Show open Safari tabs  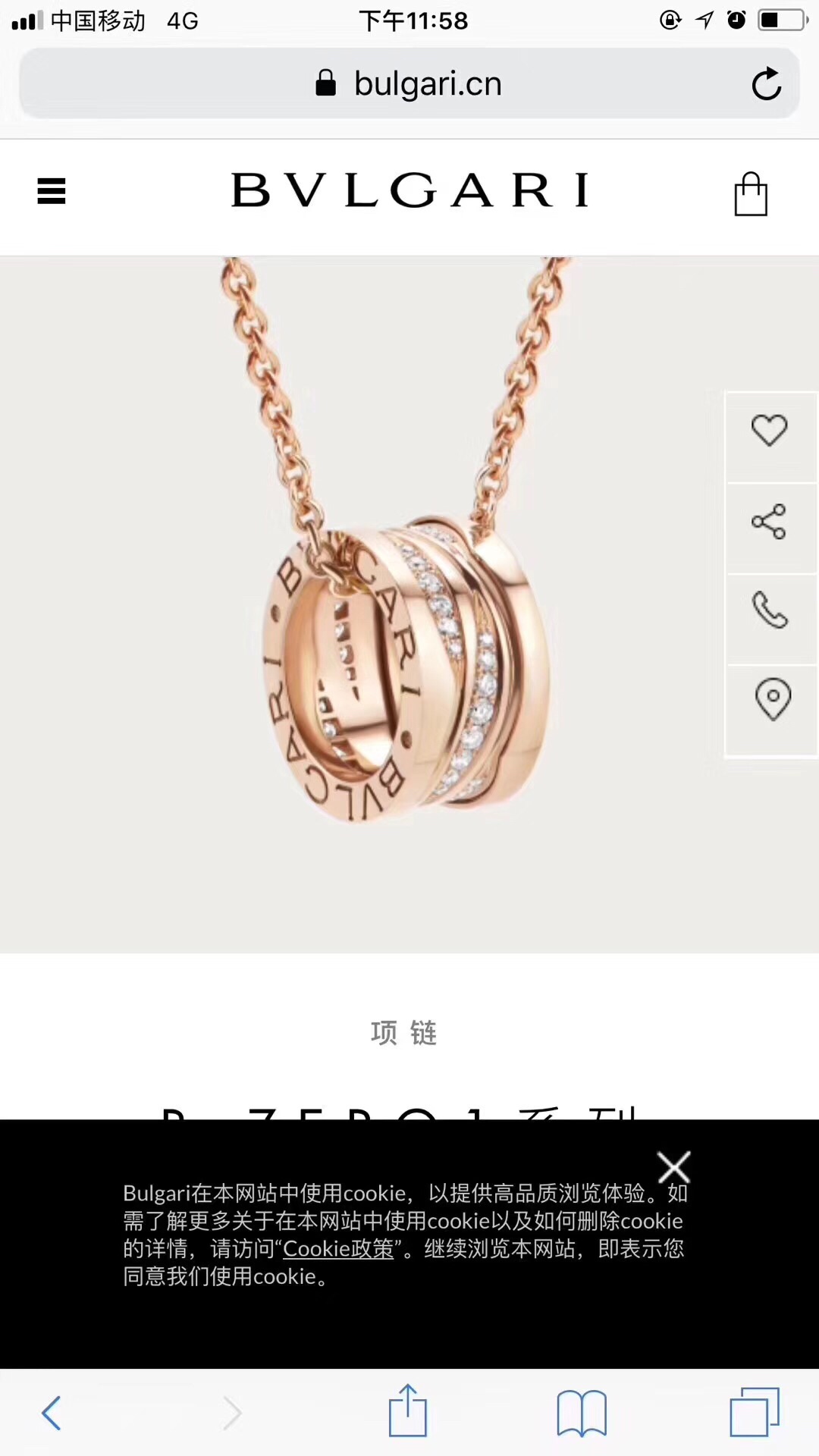point(755,1413)
